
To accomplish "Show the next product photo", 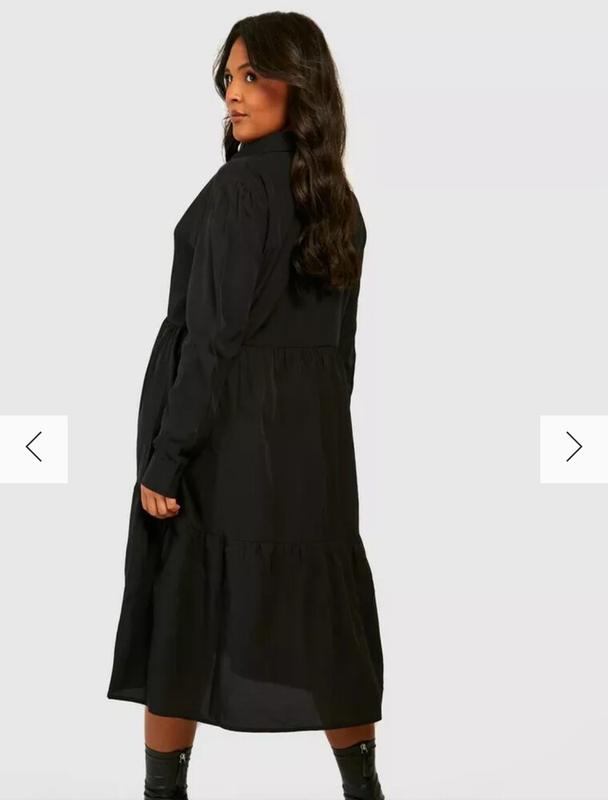I will pyautogui.click(x=573, y=448).
